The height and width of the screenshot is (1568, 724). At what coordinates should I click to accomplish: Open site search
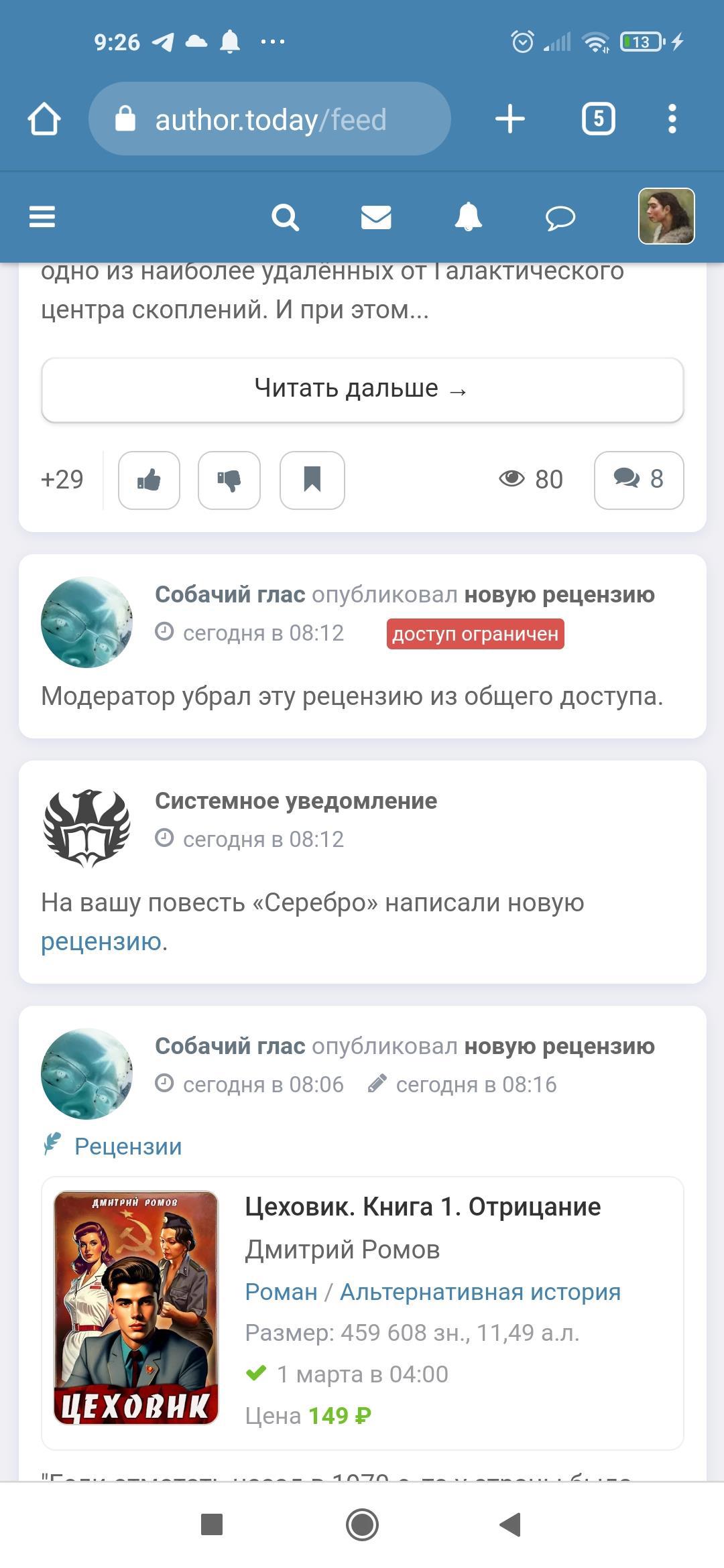point(285,217)
